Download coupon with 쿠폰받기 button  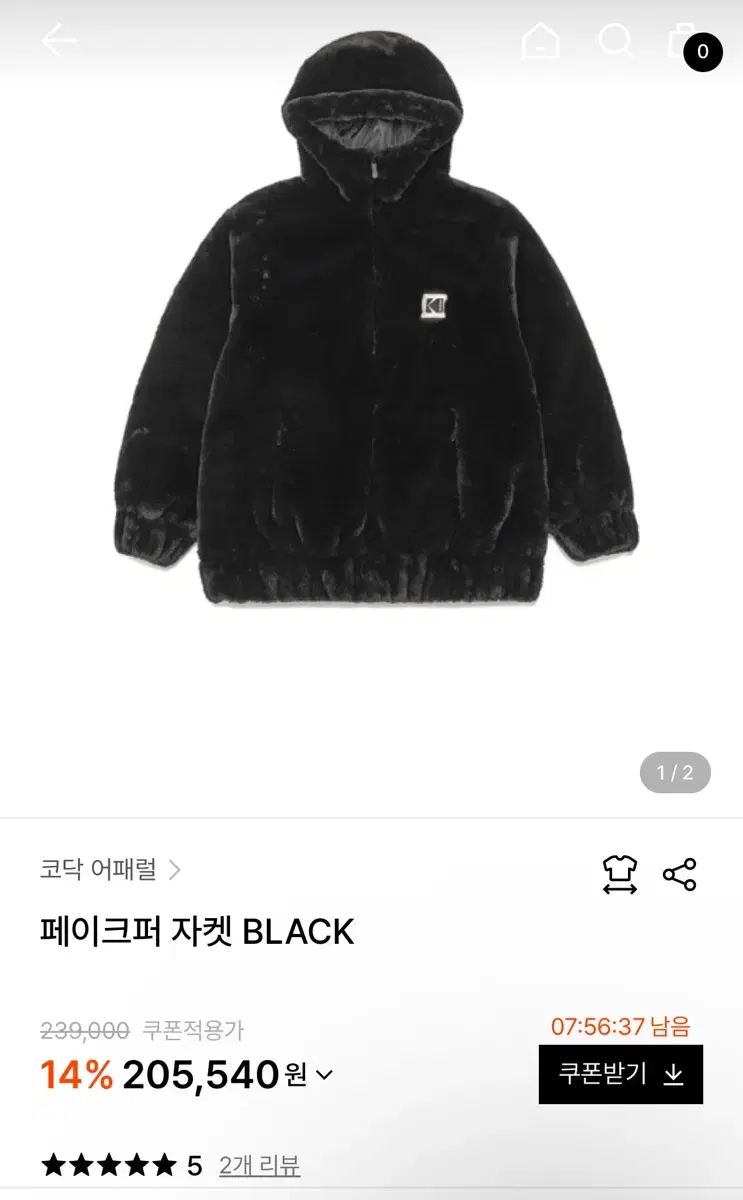620,1074
